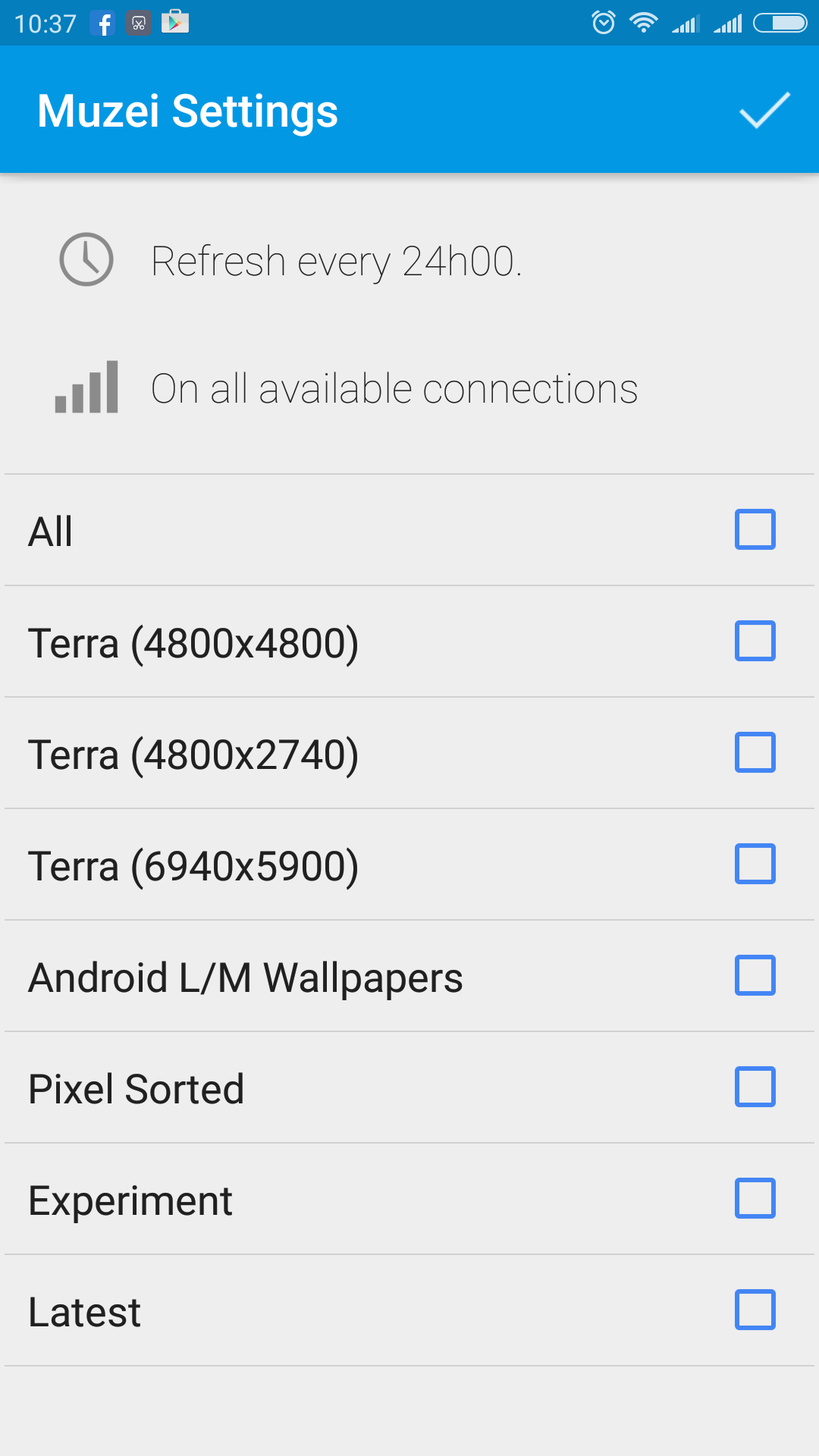Viewport: 819px width, 1456px height.
Task: Check the All checkbox
Action: pyautogui.click(x=755, y=529)
